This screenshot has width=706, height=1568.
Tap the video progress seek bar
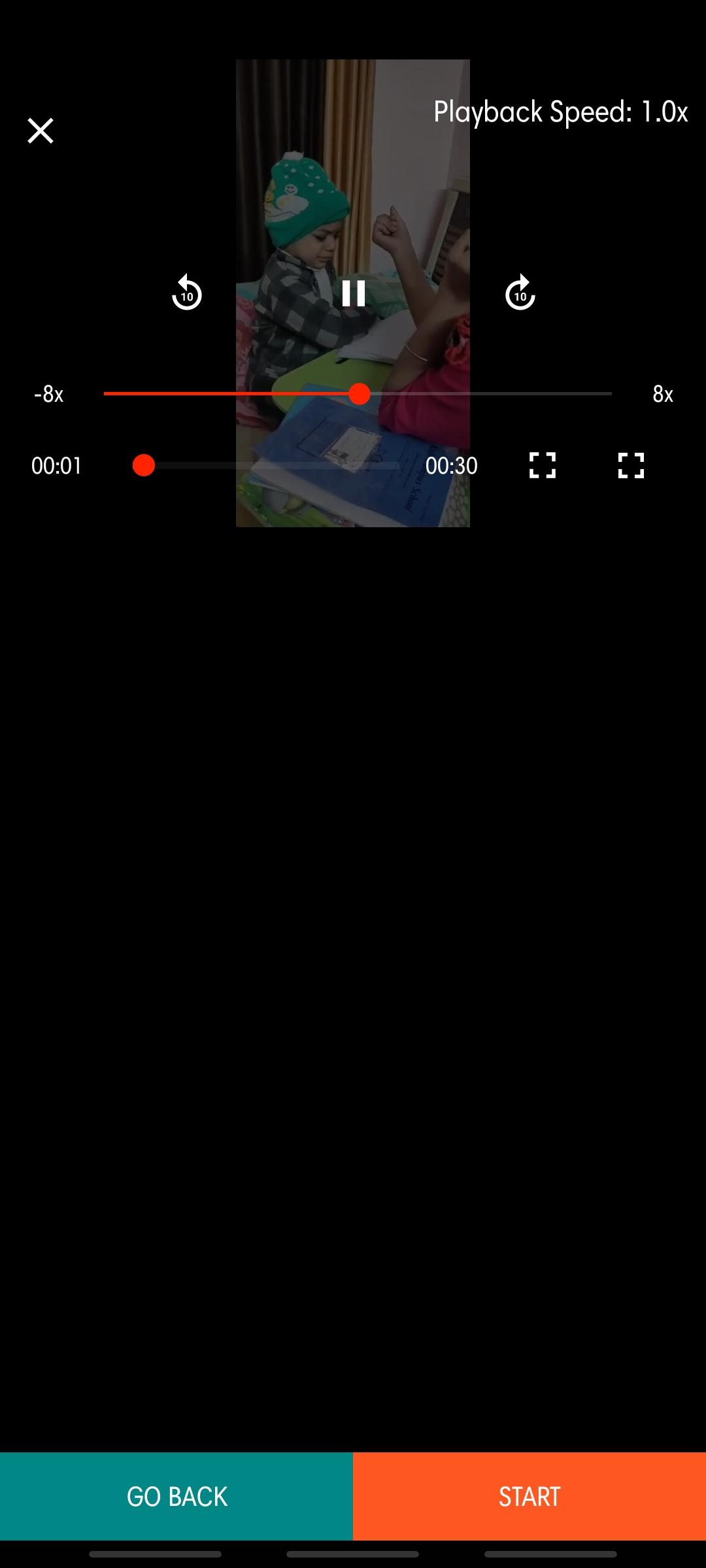click(270, 465)
